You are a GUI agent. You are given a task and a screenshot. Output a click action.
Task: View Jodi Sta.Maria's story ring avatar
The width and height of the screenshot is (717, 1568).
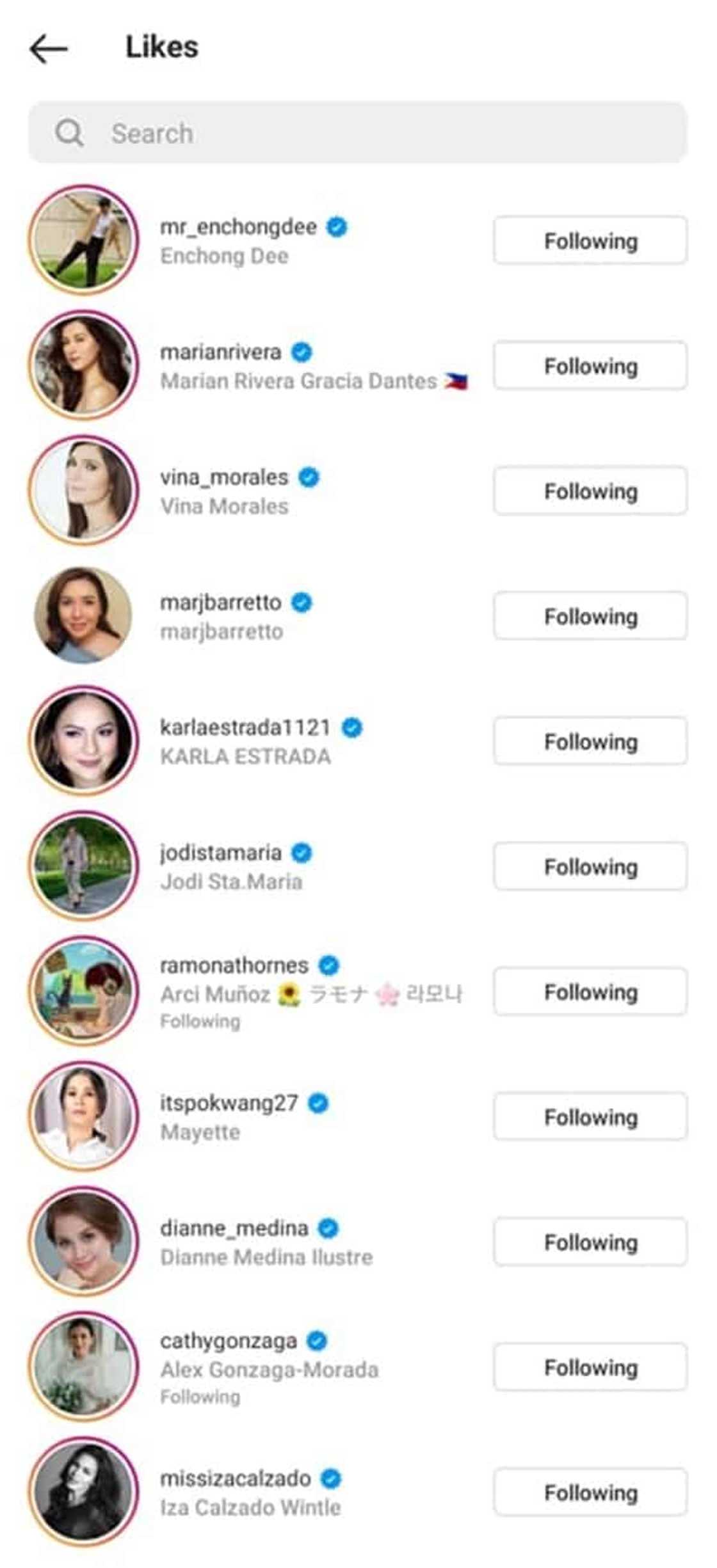coord(85,867)
